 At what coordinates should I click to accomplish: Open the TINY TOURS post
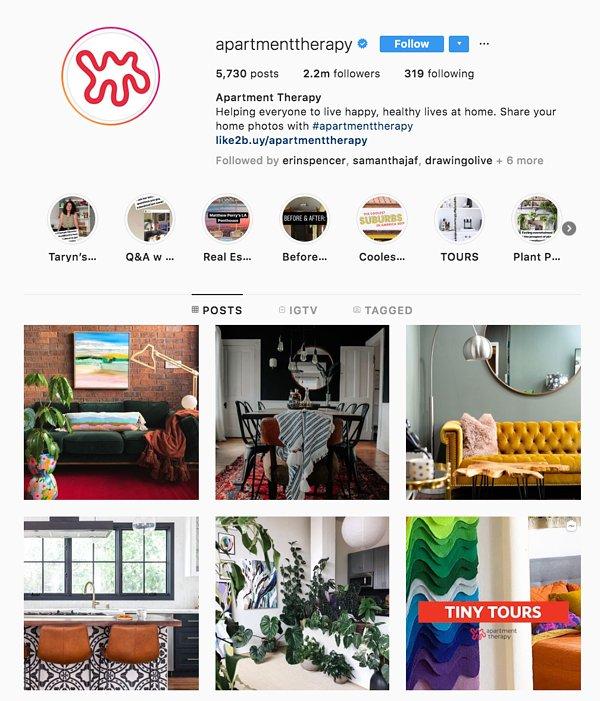[493, 603]
